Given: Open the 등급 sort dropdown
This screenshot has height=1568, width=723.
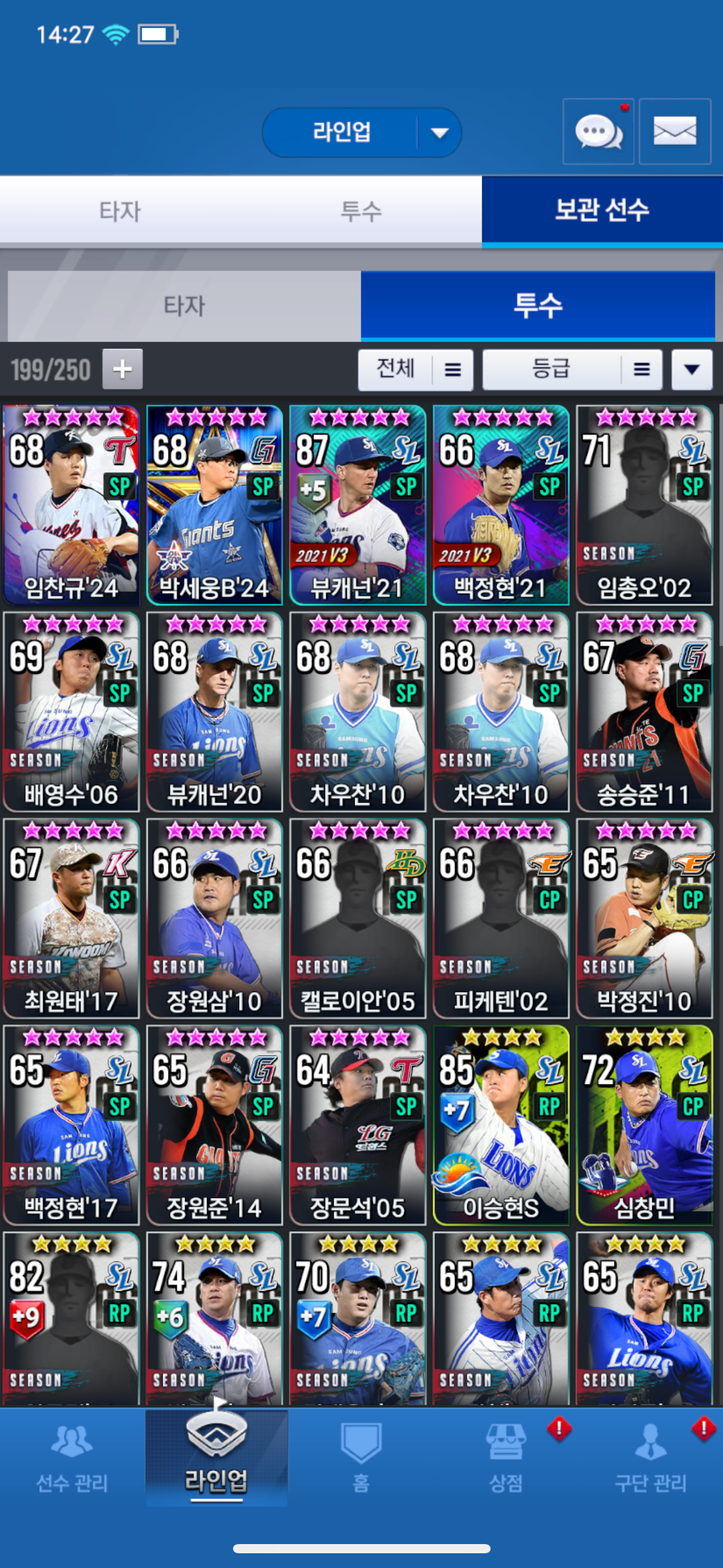Looking at the screenshot, I should point(572,370).
